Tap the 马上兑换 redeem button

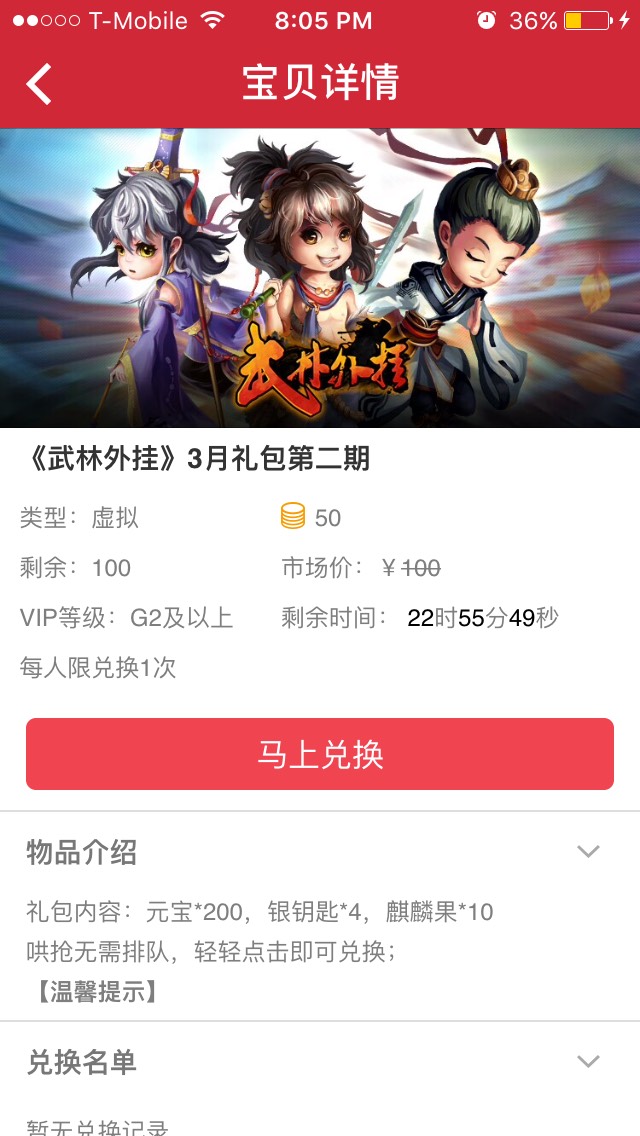click(320, 754)
